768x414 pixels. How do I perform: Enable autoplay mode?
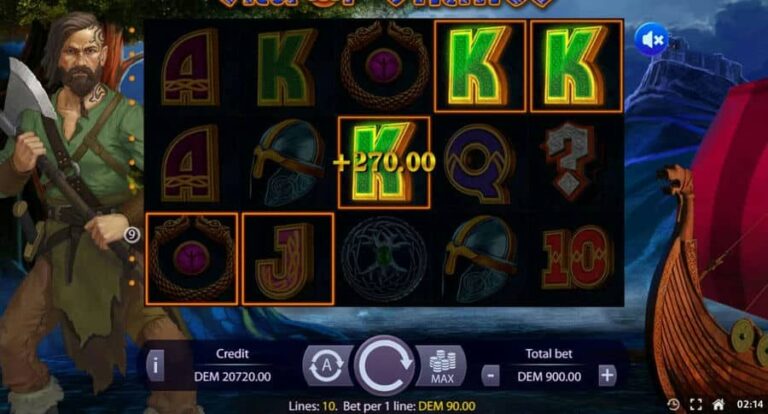pyautogui.click(x=328, y=365)
